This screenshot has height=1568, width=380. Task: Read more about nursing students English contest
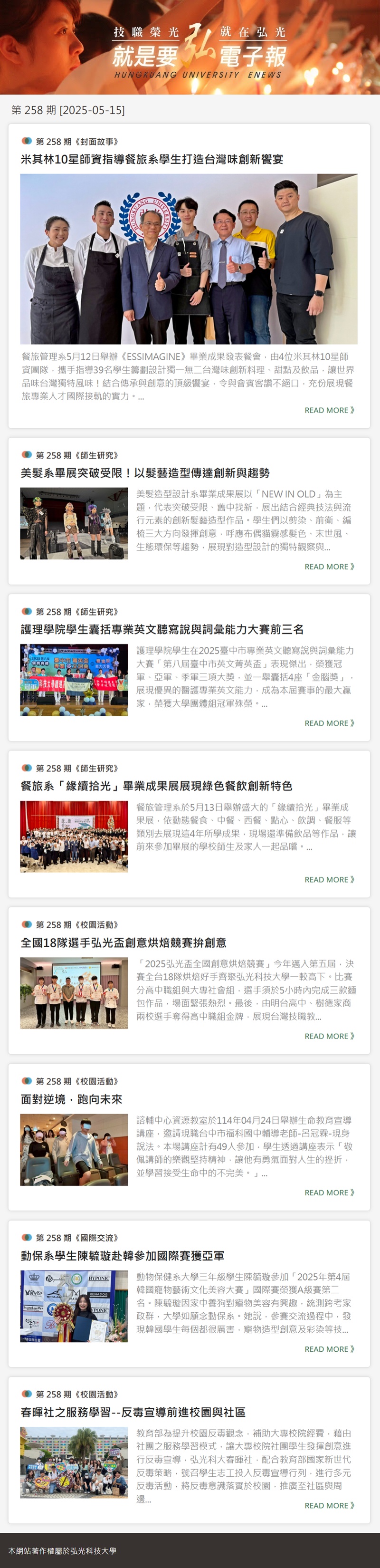point(329,723)
